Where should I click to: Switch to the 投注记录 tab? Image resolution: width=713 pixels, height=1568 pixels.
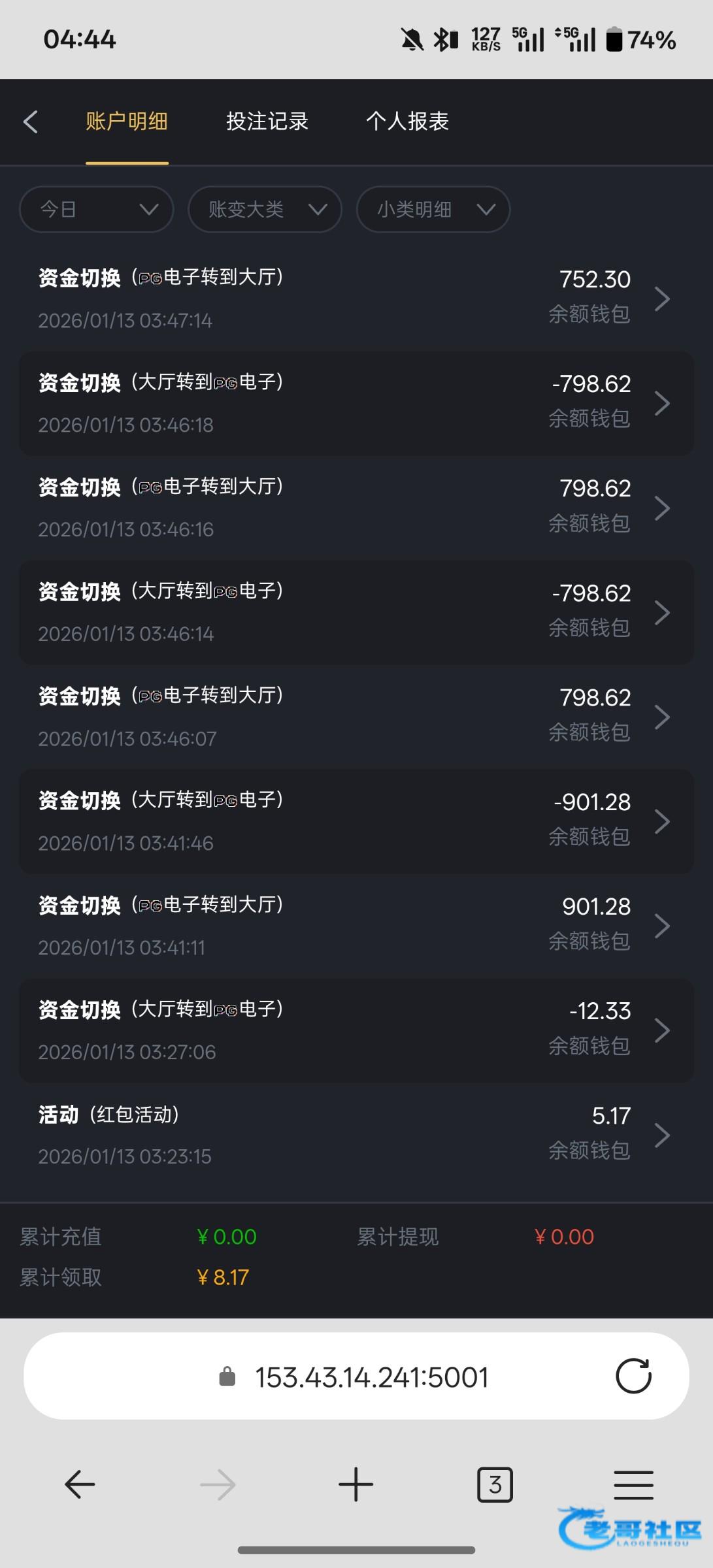267,122
